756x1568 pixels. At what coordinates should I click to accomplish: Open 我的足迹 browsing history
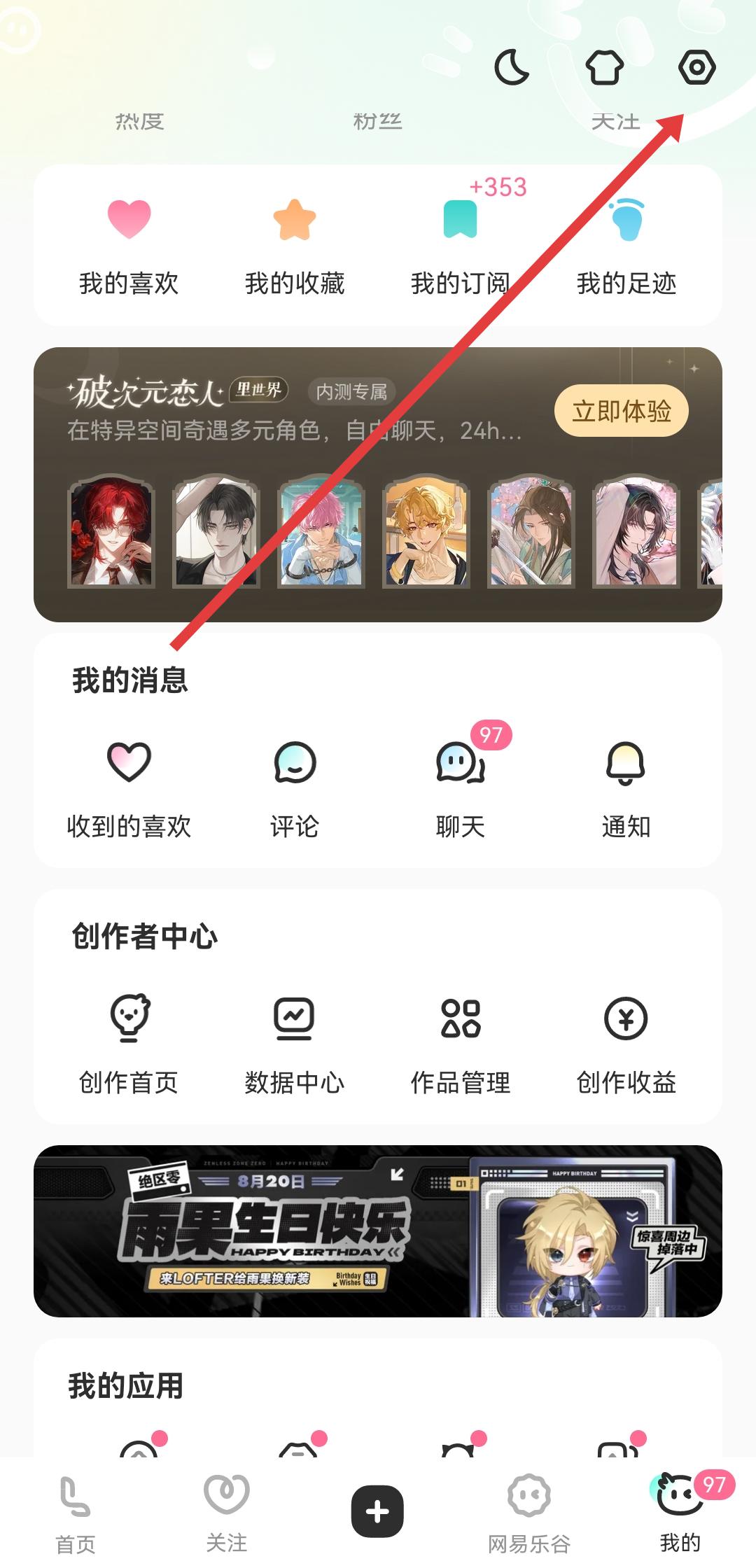(x=626, y=245)
